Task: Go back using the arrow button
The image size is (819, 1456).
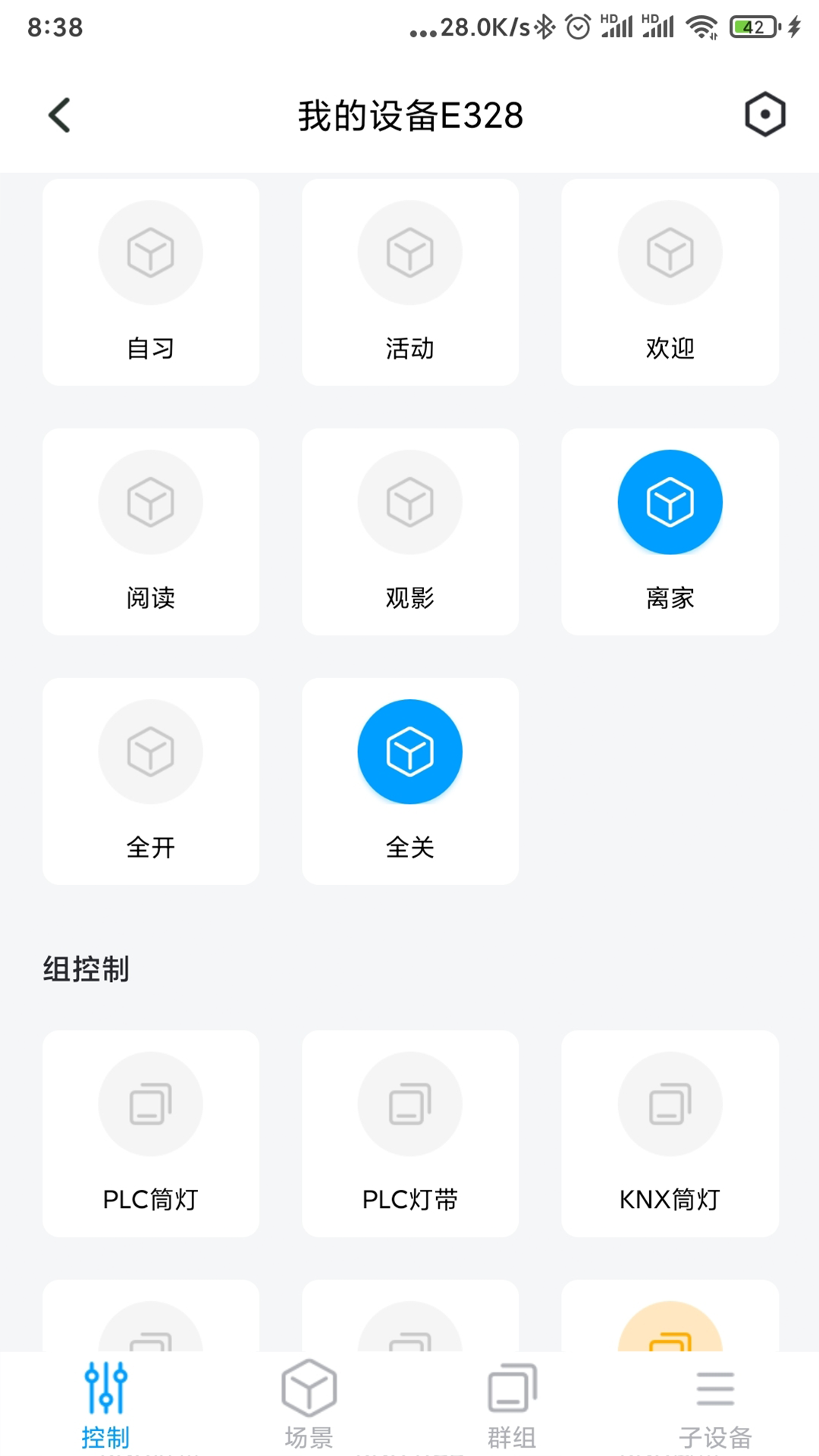Action: coord(59,115)
